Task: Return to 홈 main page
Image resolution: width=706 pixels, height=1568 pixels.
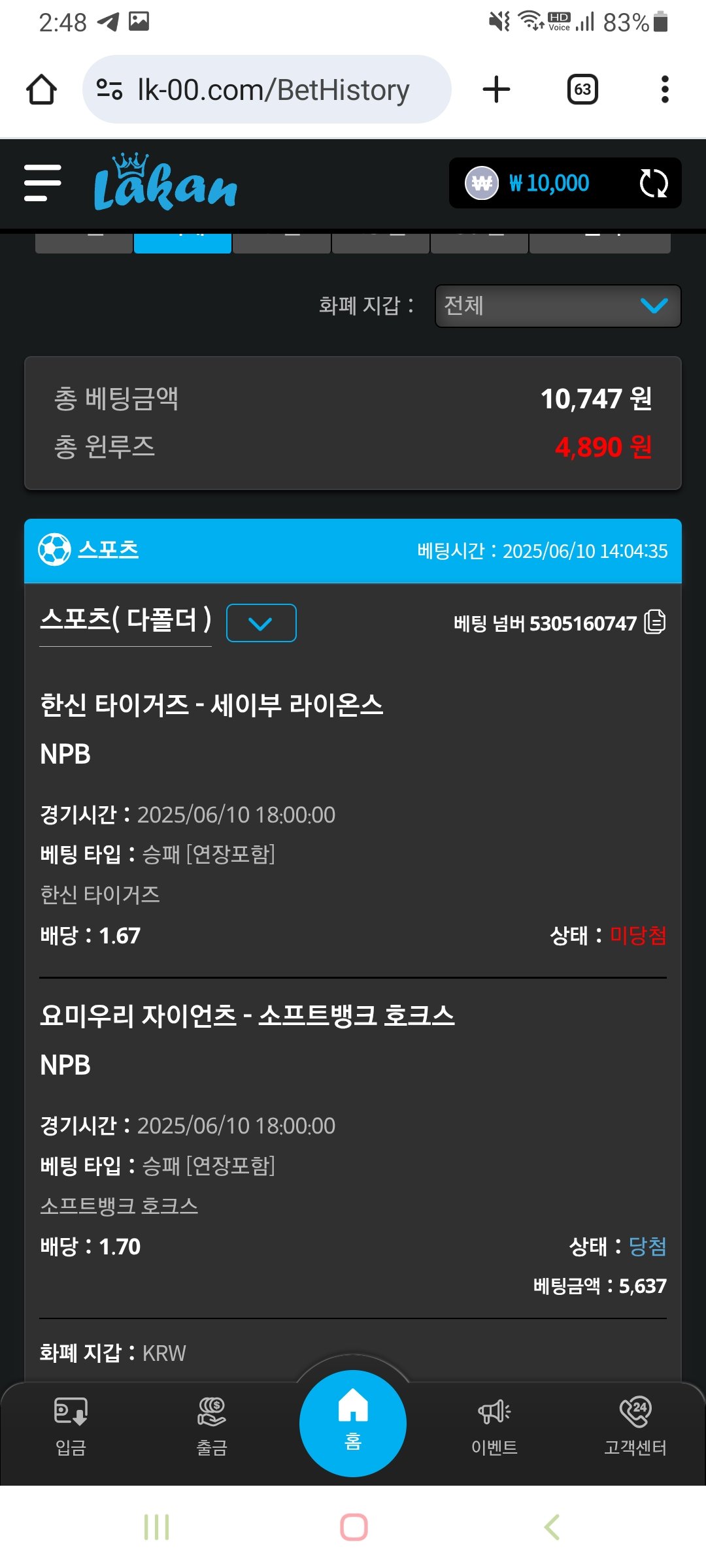Action: [x=353, y=1423]
